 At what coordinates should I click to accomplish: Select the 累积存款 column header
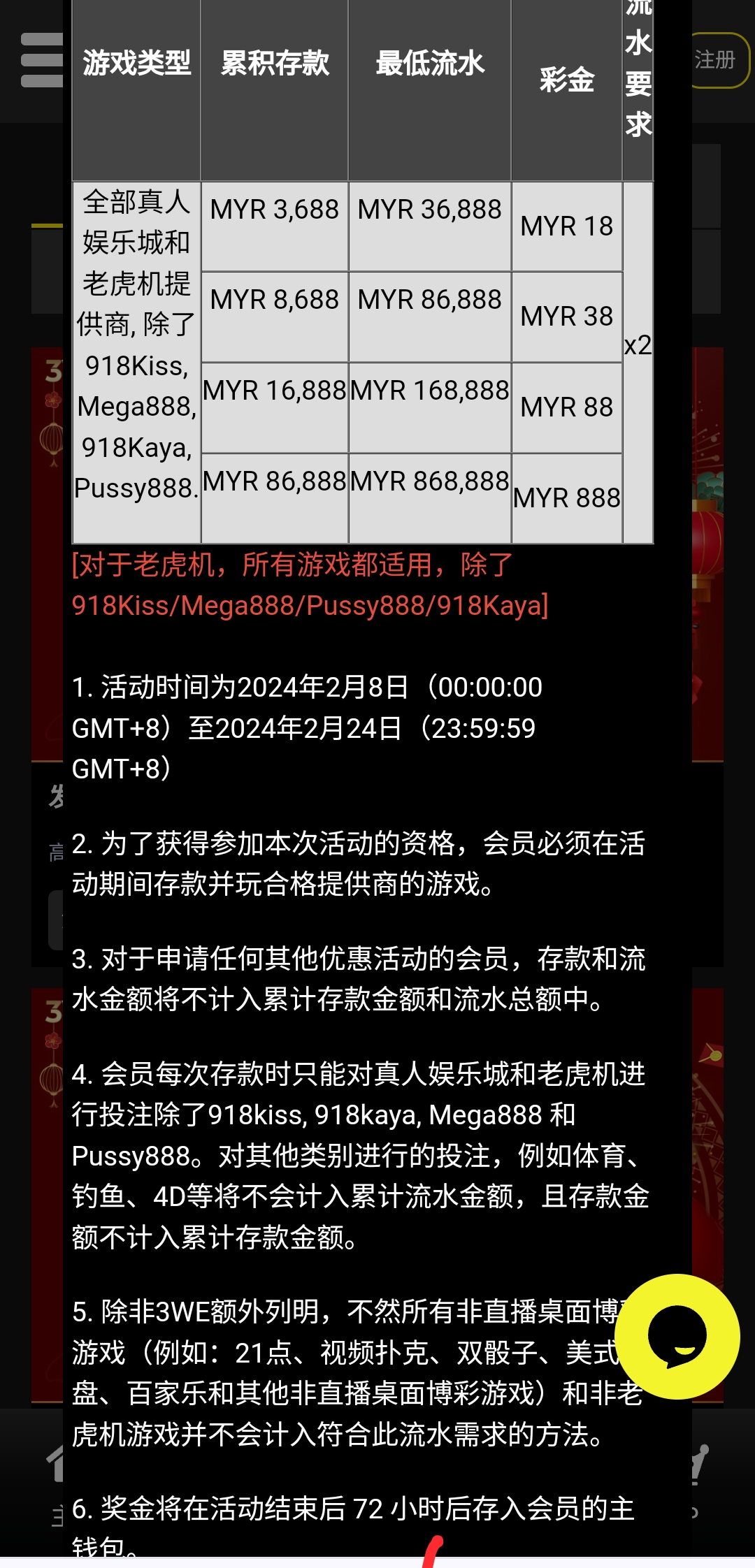274,61
